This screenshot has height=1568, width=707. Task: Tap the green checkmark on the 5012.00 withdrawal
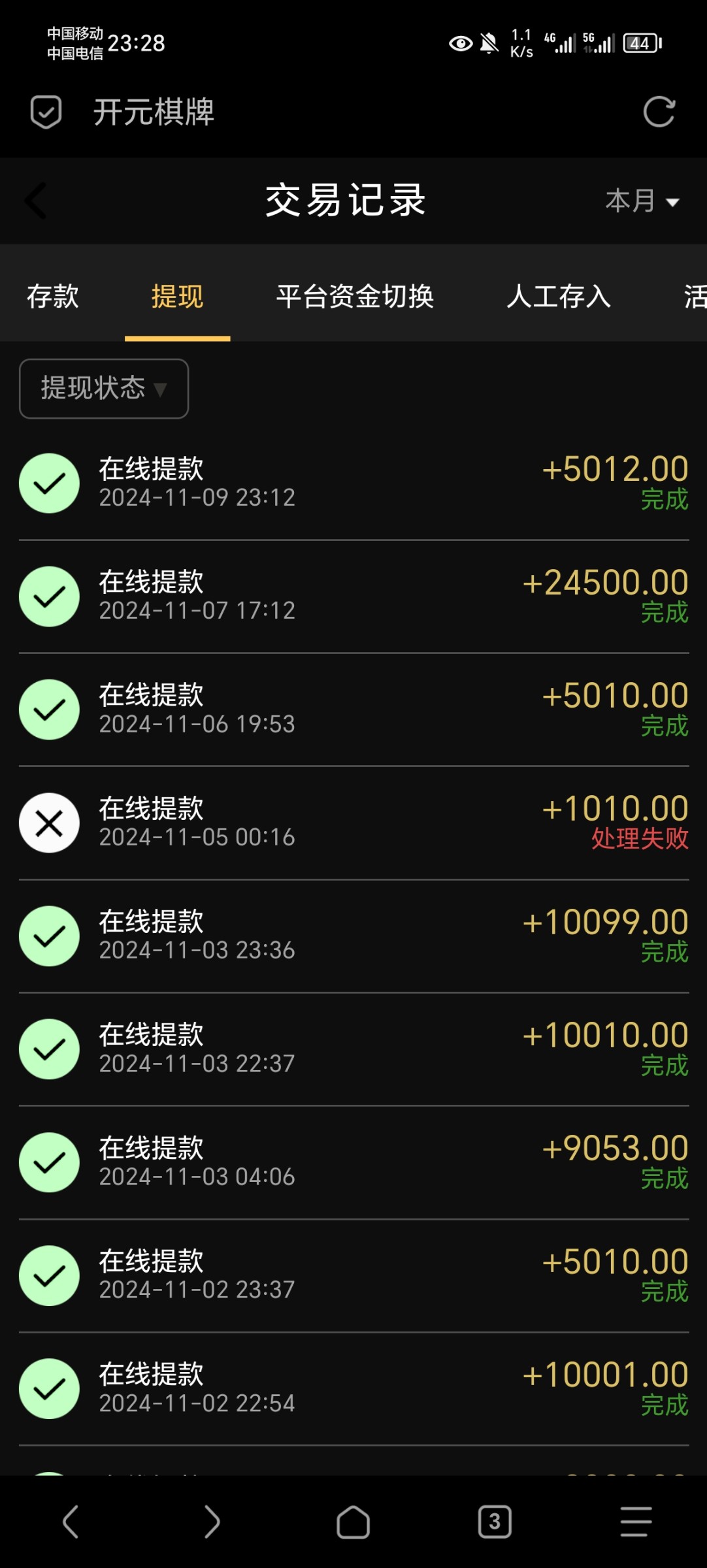[49, 483]
